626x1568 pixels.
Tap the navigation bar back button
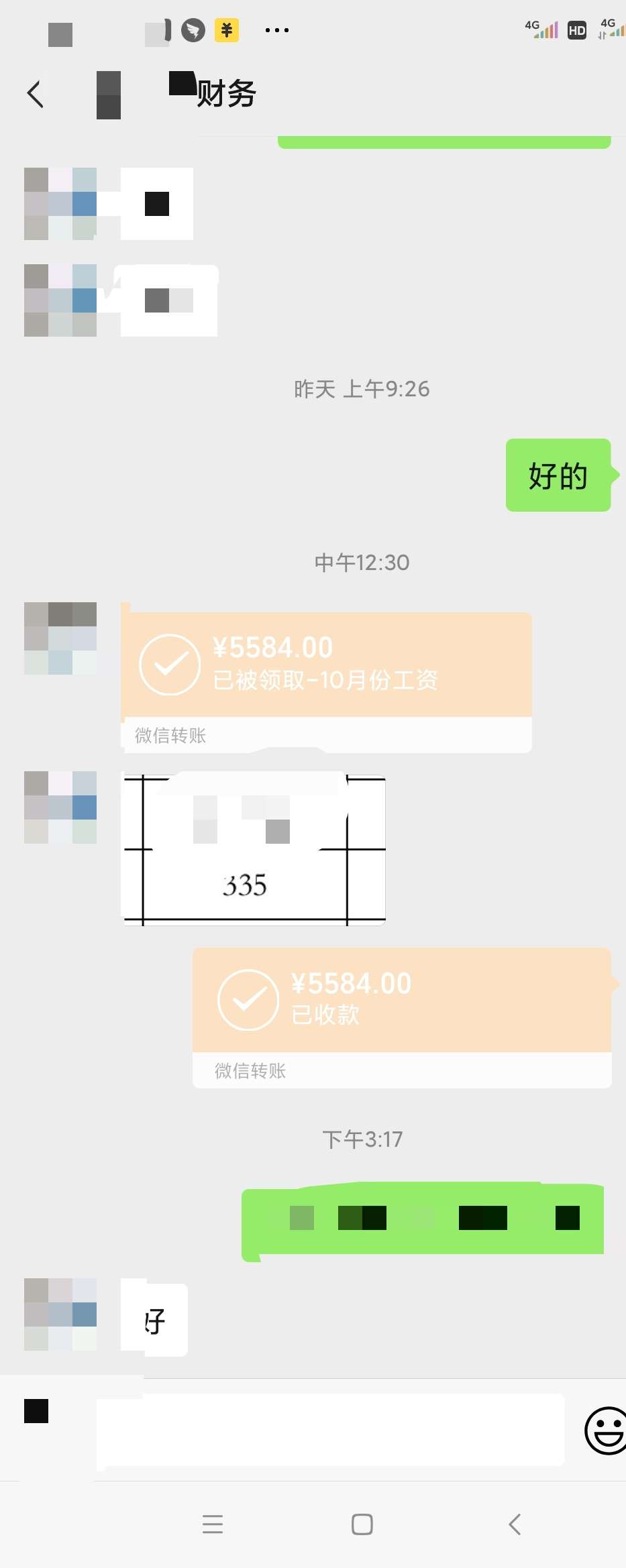[514, 1523]
